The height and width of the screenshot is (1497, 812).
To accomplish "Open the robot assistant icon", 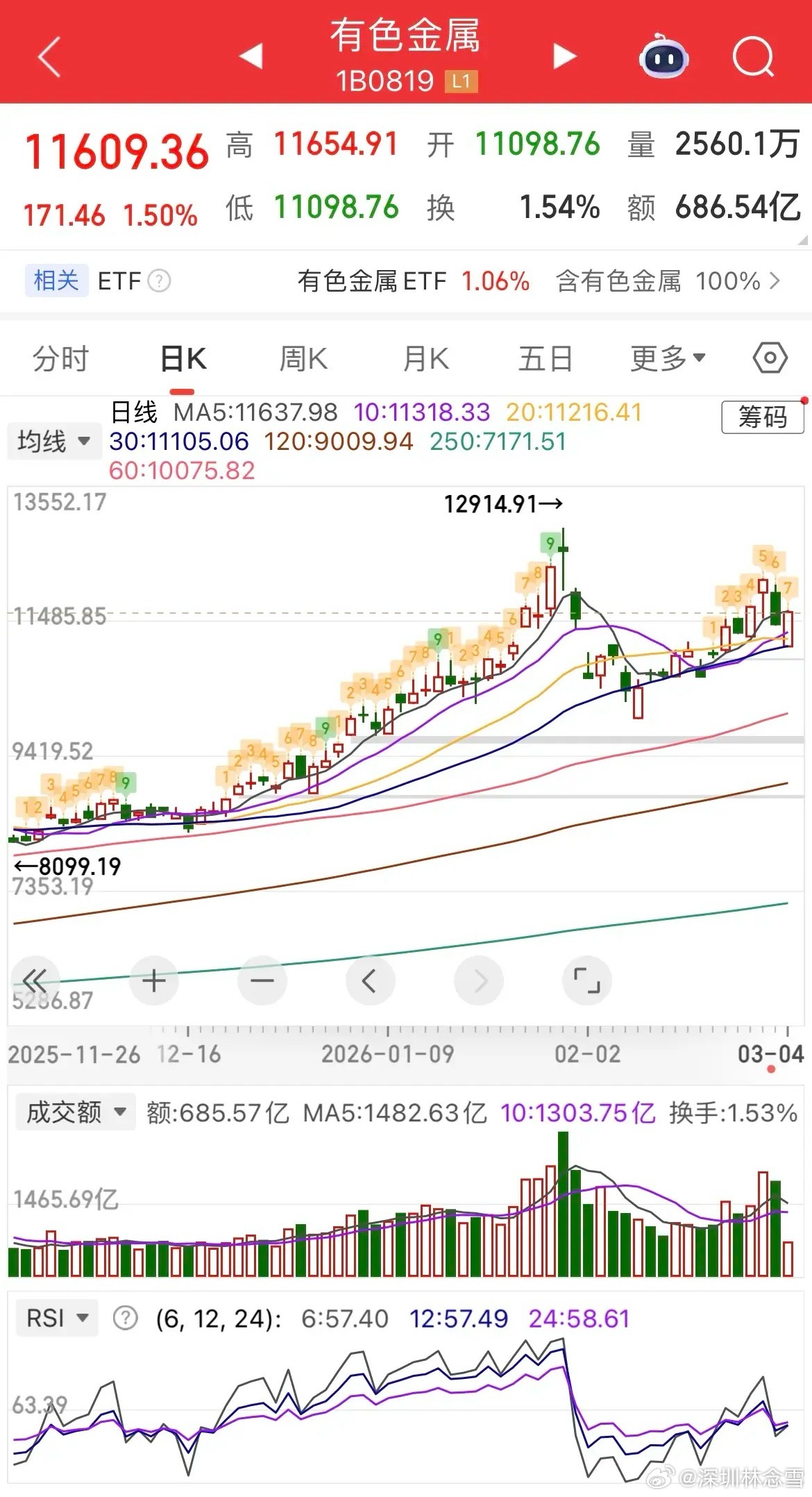I will 663,58.
